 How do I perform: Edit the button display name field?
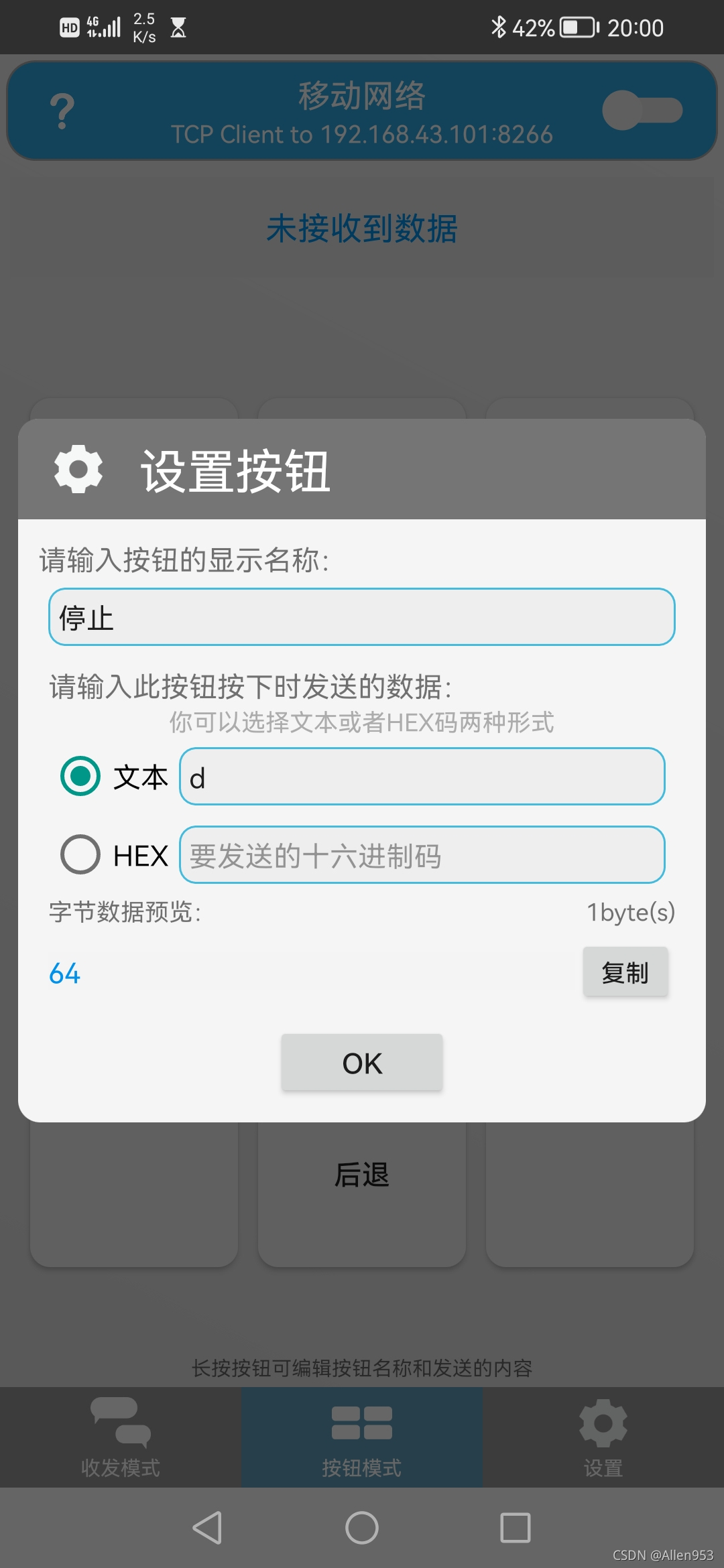pyautogui.click(x=361, y=617)
